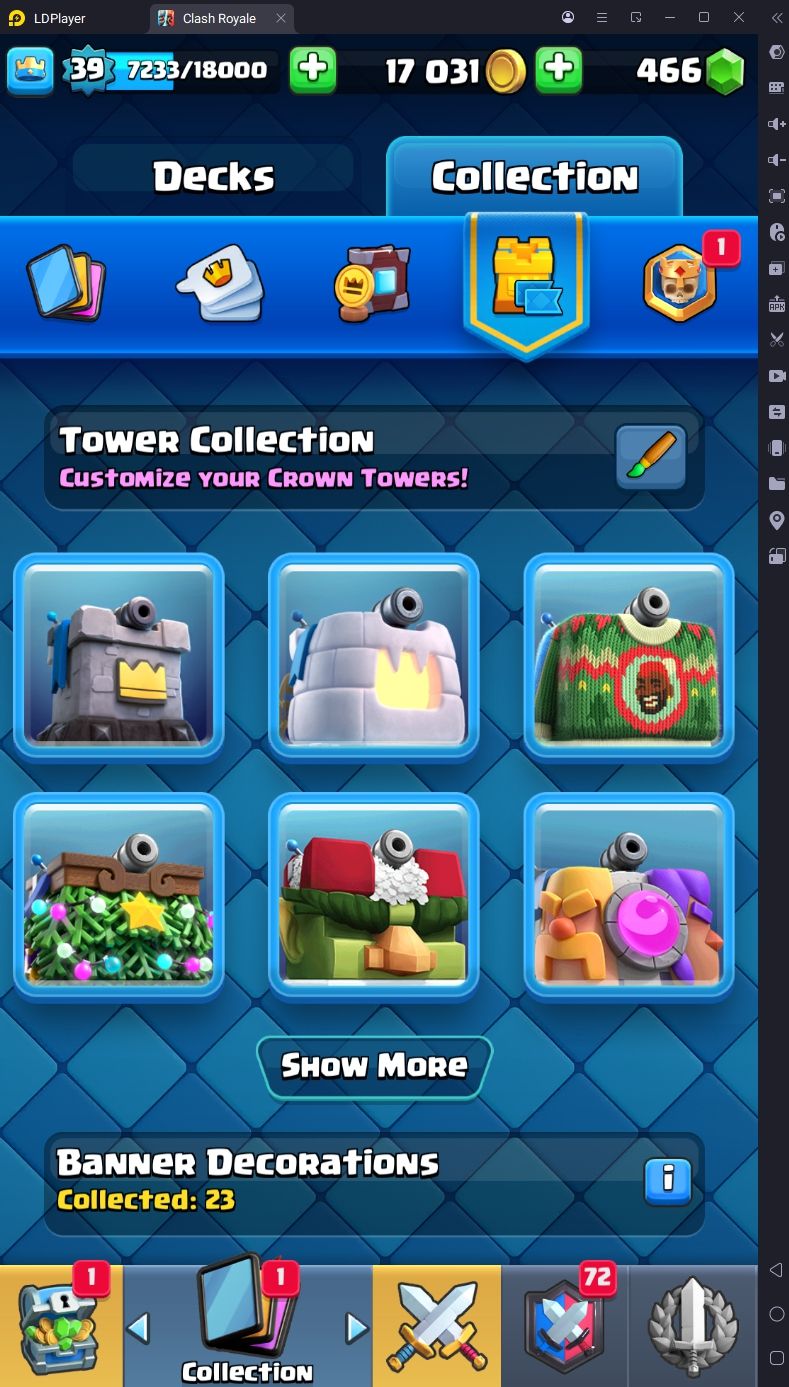Open the player profile crown icon
Image resolution: width=789 pixels, height=1387 pixels.
click(30, 70)
